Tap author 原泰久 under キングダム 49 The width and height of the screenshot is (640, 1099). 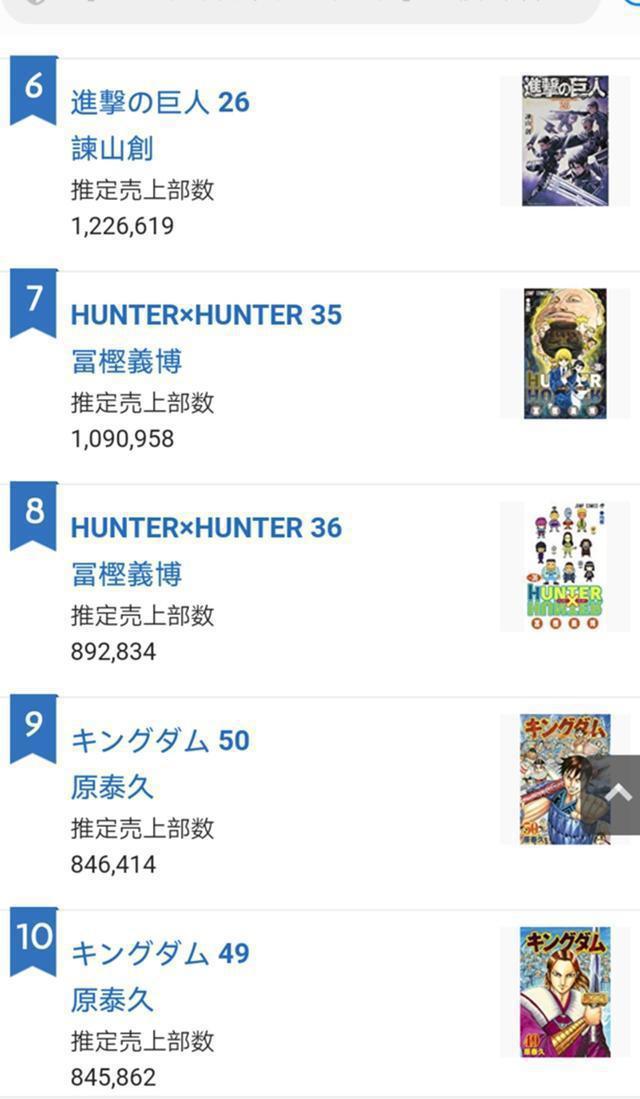112,1000
